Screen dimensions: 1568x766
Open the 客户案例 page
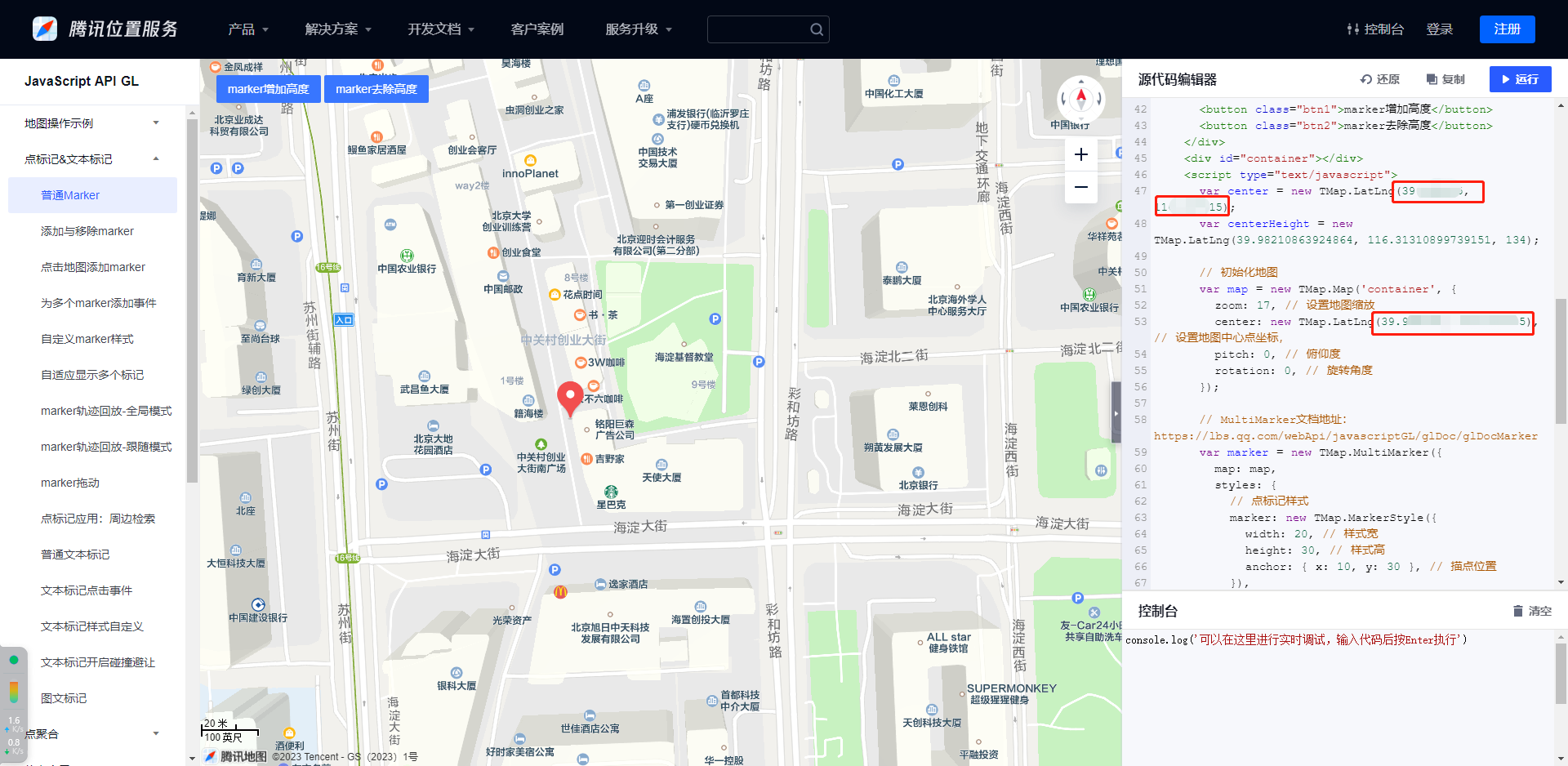coord(537,29)
